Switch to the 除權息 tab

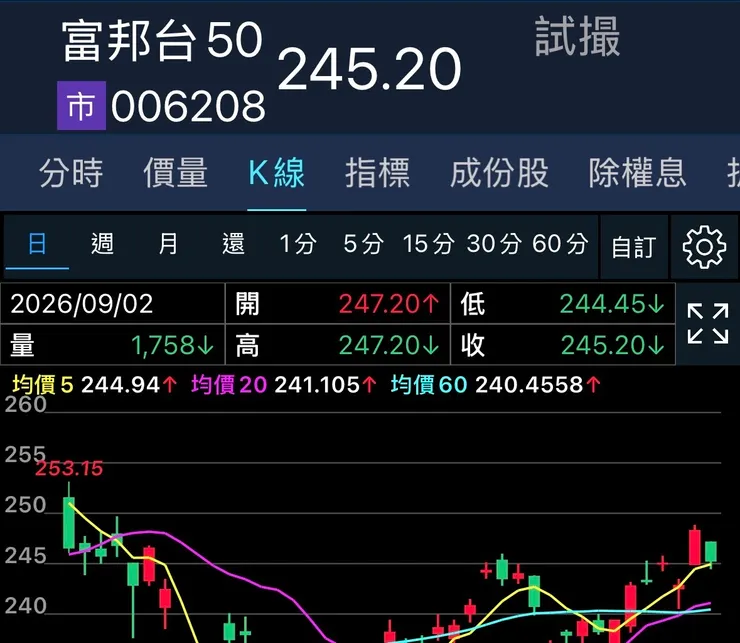point(637,173)
